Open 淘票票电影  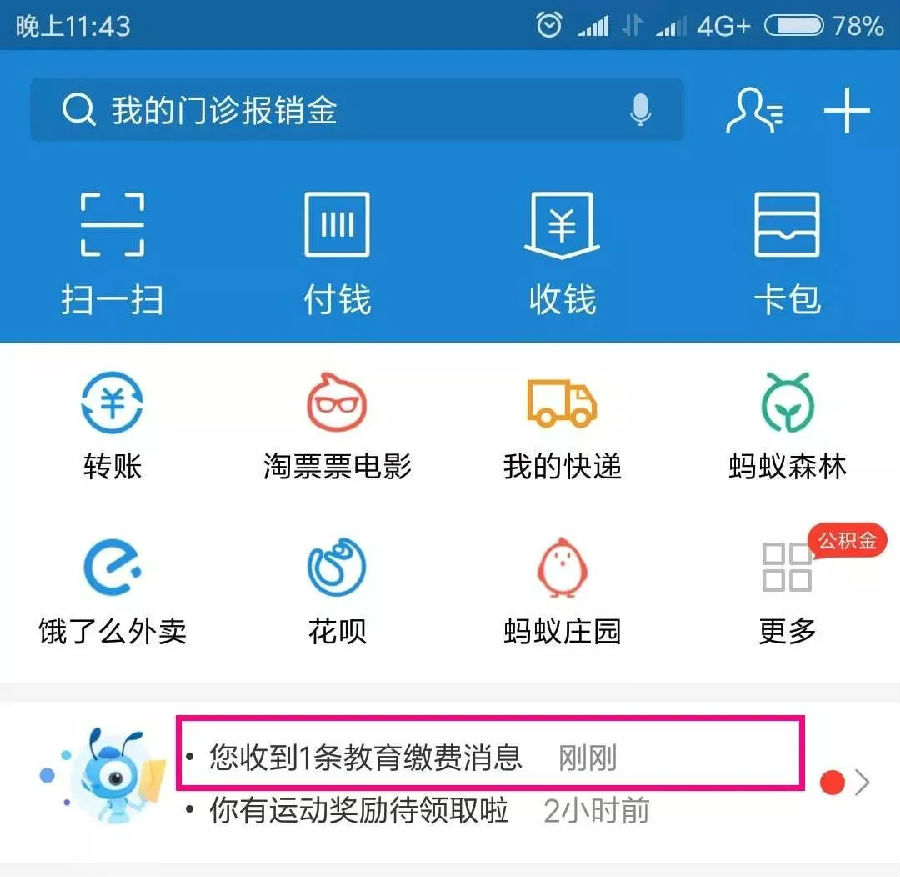pyautogui.click(x=337, y=425)
